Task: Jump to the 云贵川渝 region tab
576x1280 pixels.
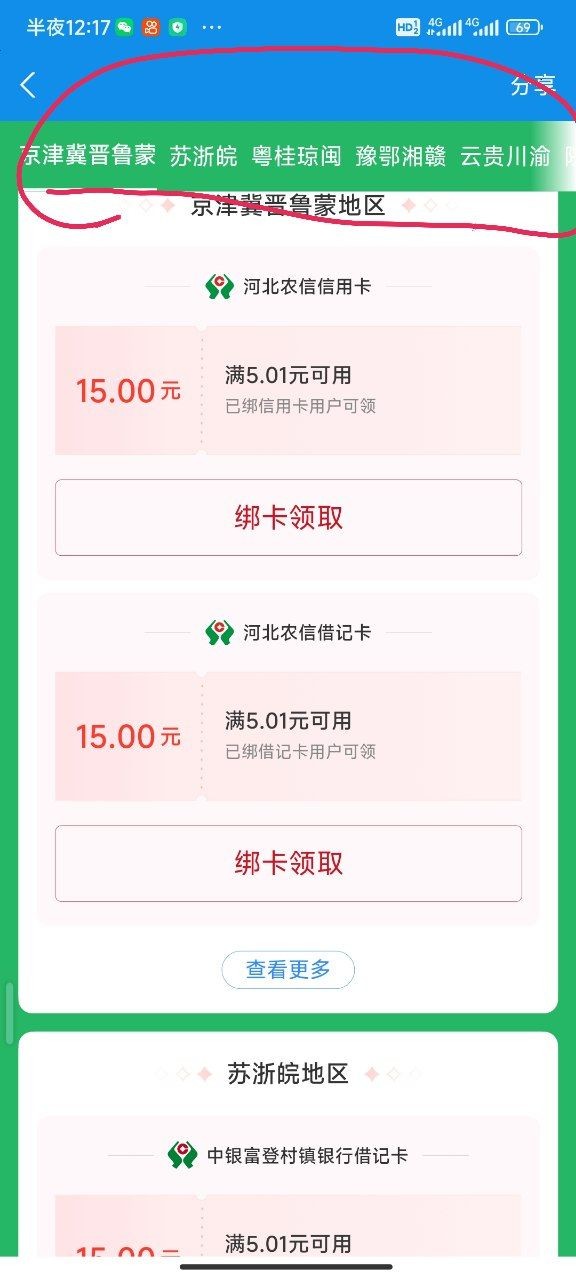Action: click(x=505, y=156)
